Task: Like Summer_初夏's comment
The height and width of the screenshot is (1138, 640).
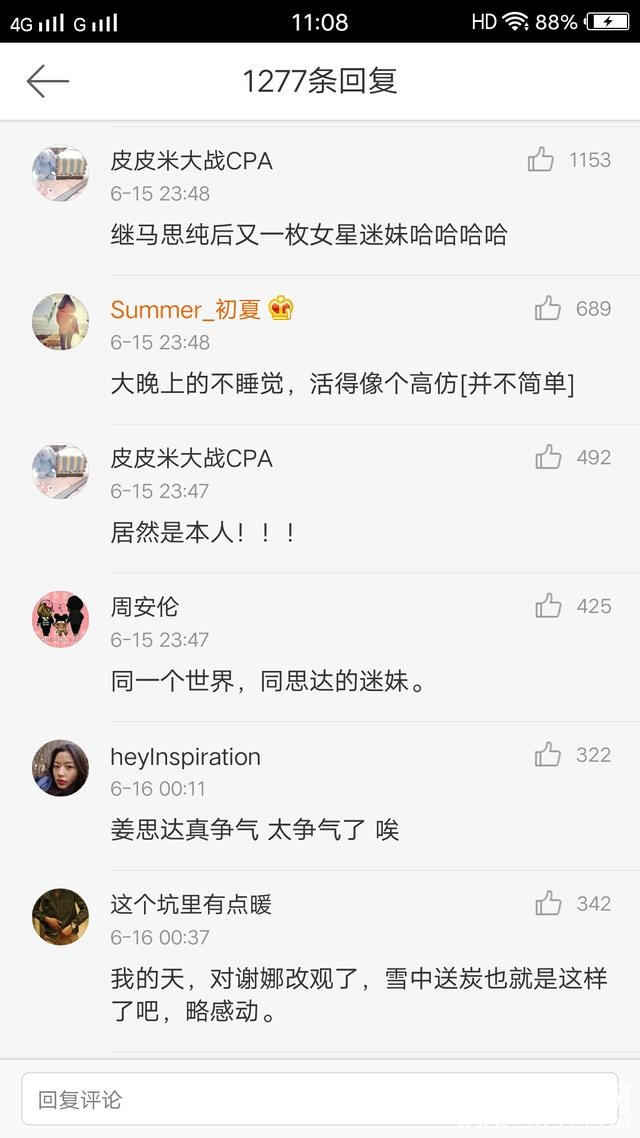Action: (548, 309)
